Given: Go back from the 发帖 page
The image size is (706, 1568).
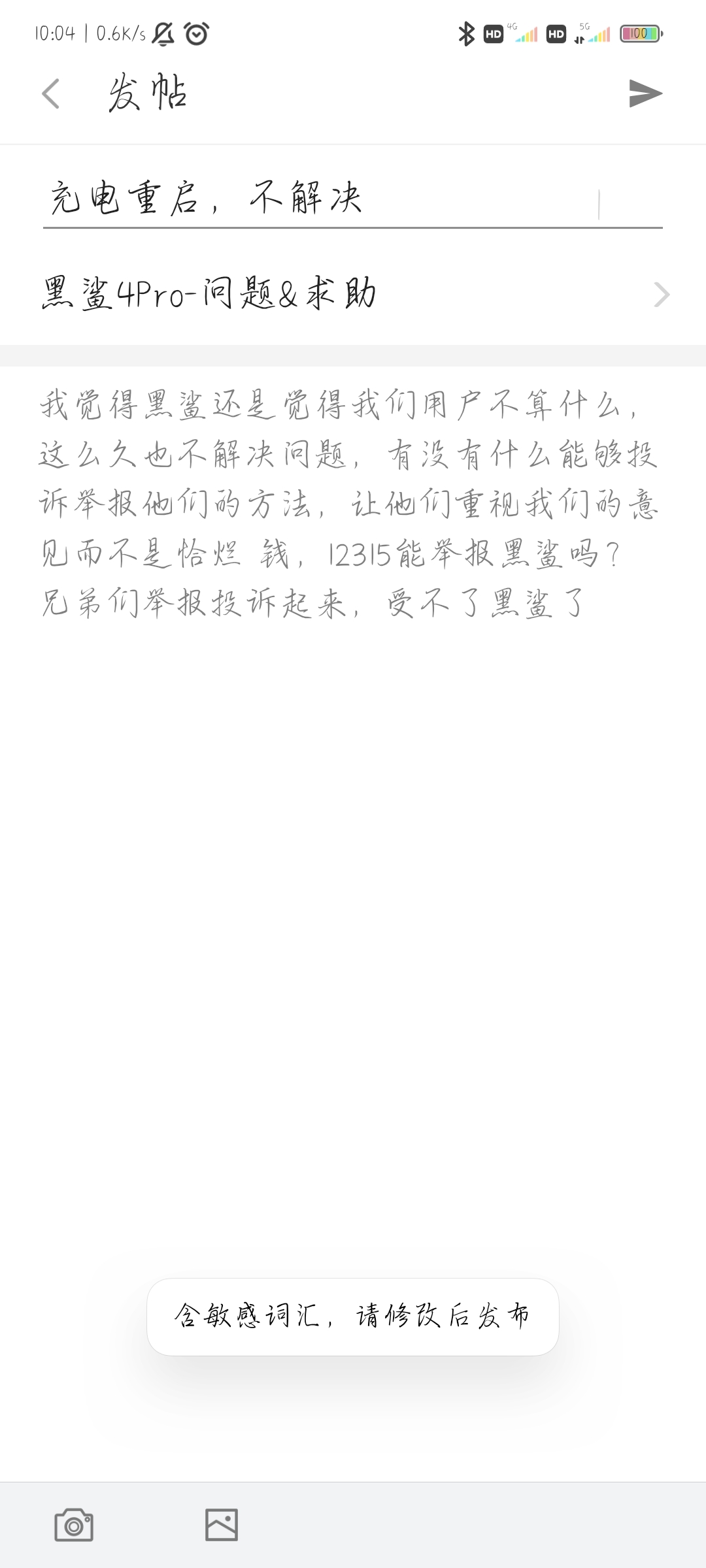Looking at the screenshot, I should point(51,93).
